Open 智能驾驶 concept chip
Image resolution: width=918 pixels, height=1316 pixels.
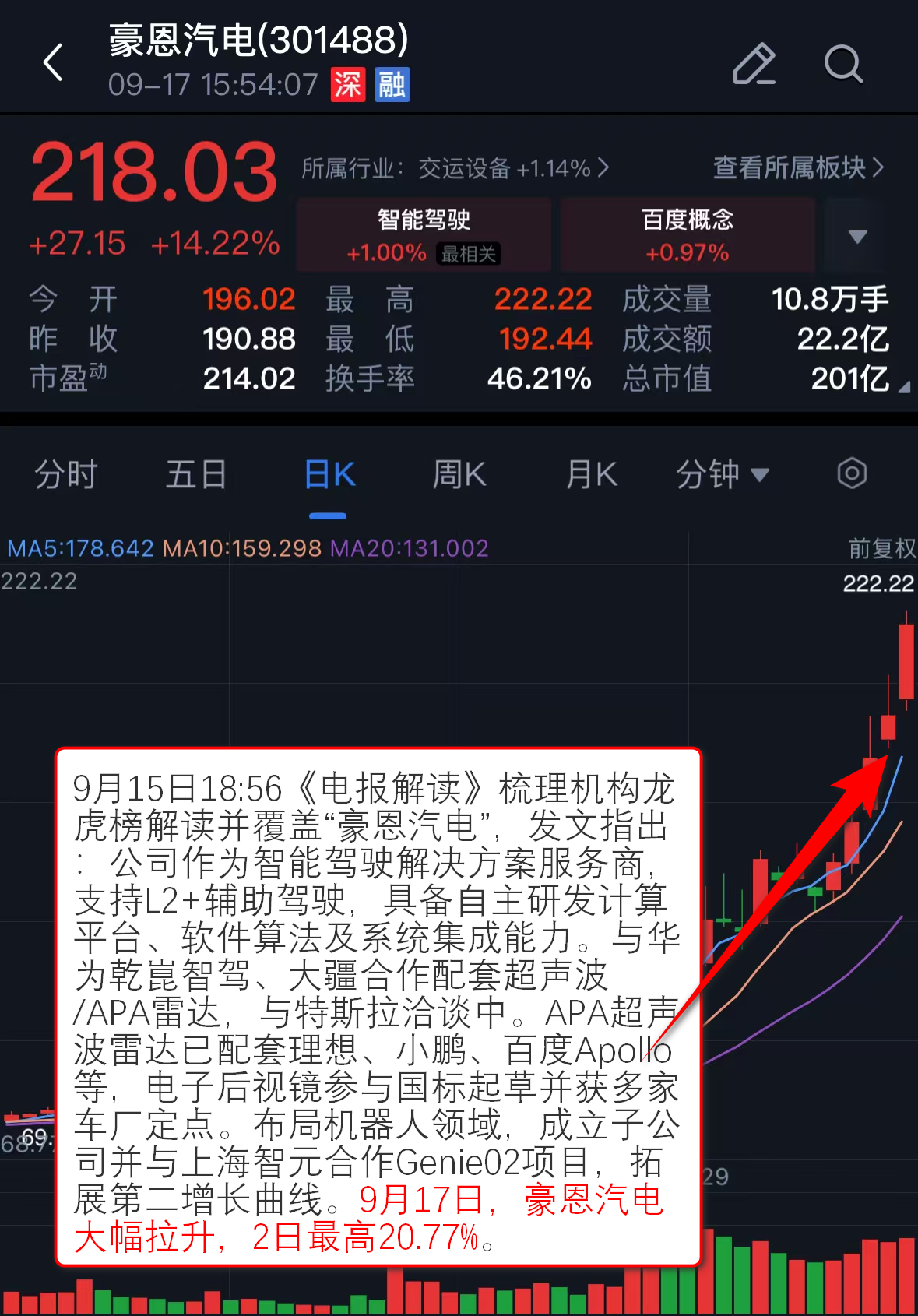pos(424,234)
